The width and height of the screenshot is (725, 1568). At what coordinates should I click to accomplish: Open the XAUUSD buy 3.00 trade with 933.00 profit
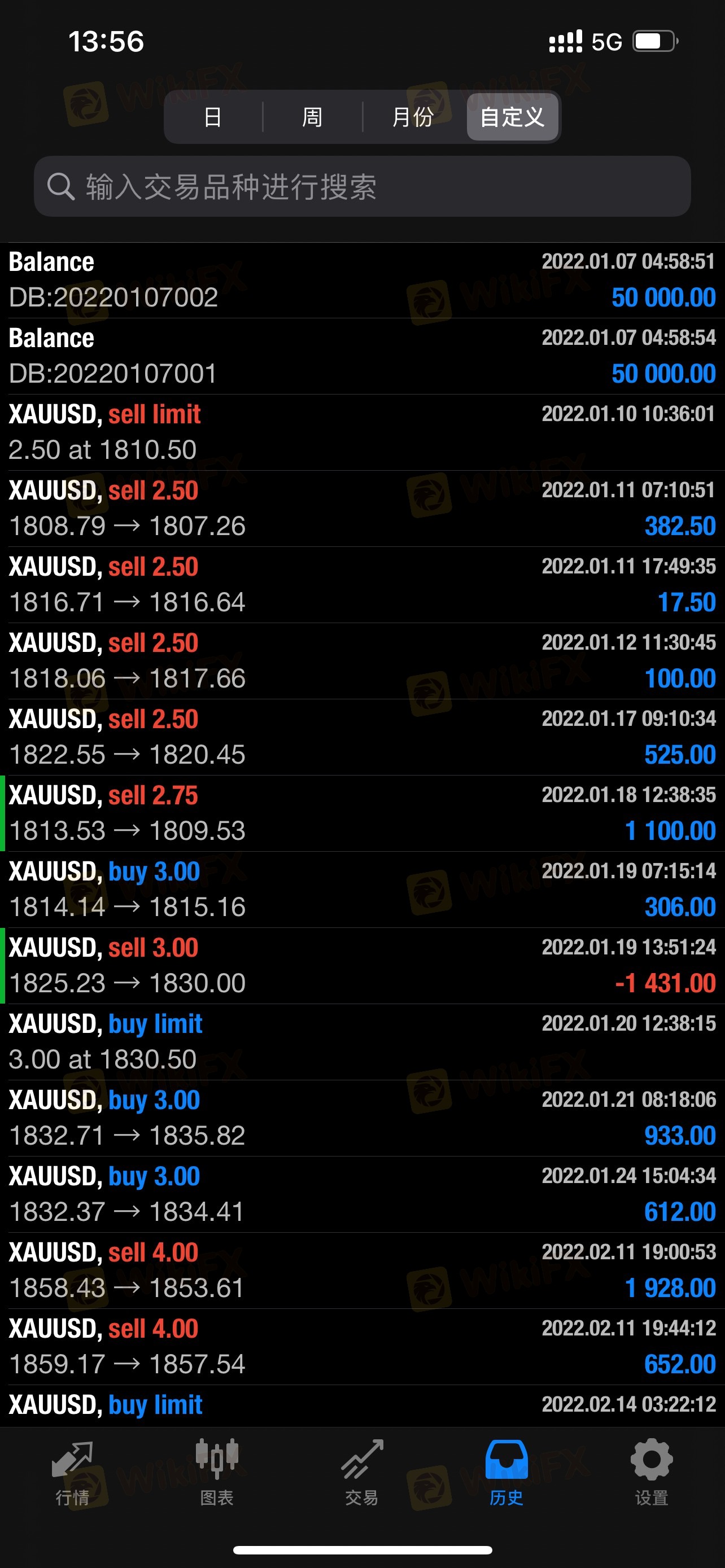click(362, 1118)
